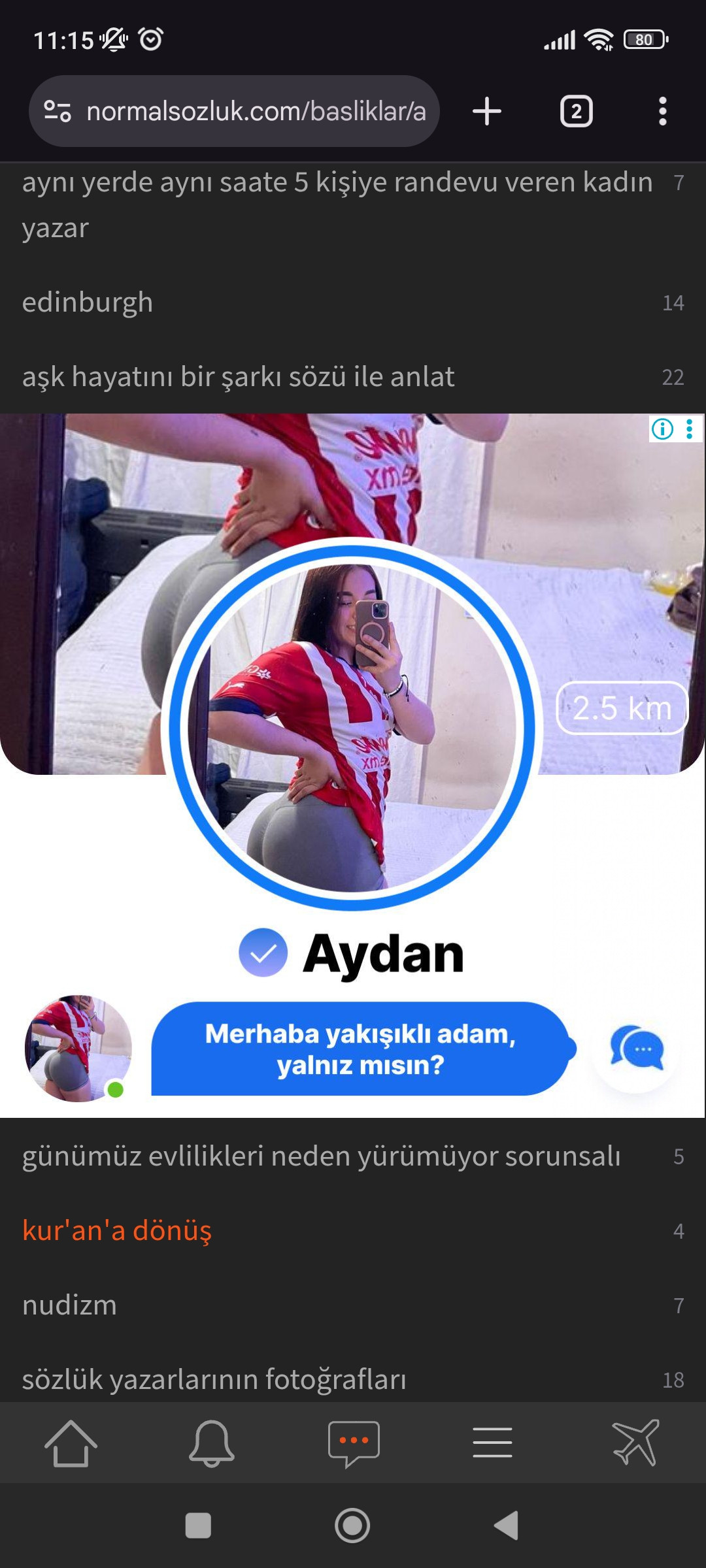Screen dimensions: 706x1568
Task: Tap the browser address bar
Action: 255,112
